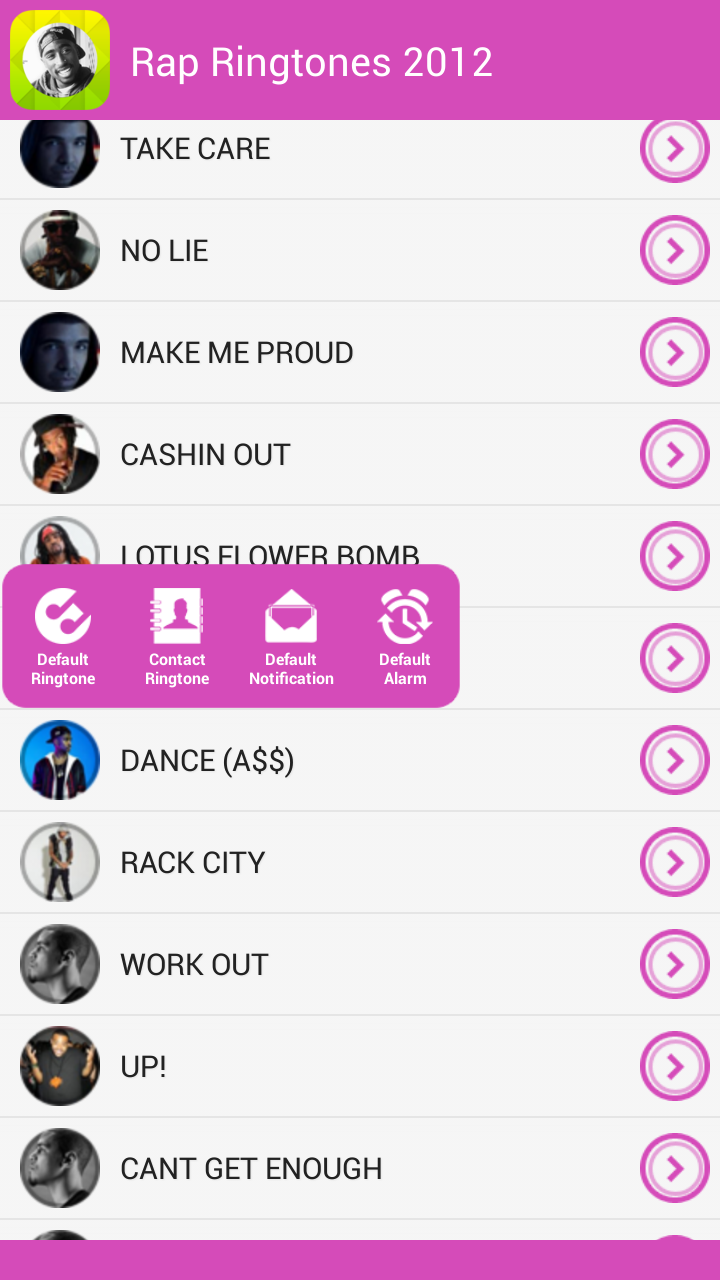Tap the DANCE (A$$) ringtone

(x=207, y=761)
